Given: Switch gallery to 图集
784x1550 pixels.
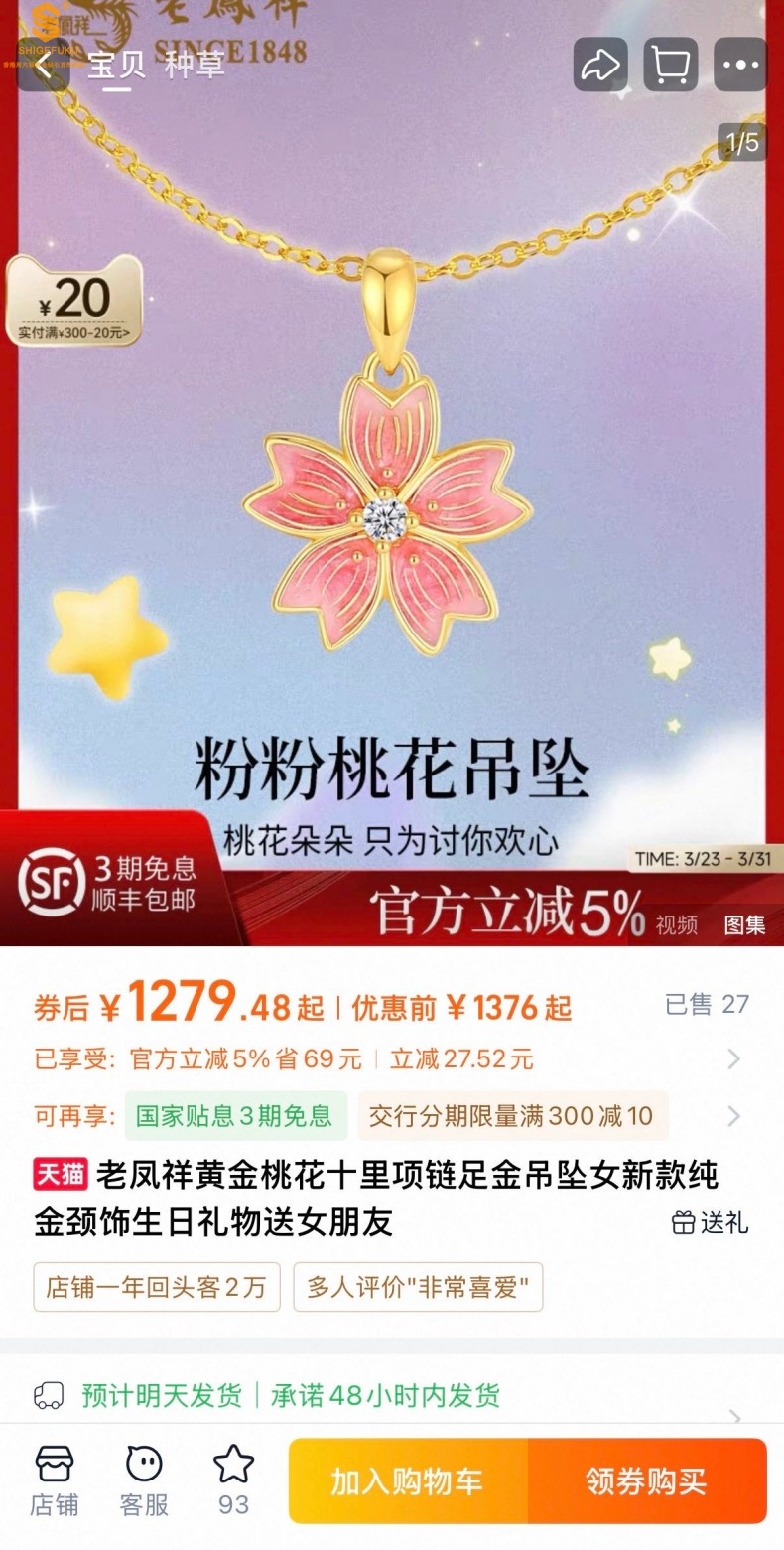Looking at the screenshot, I should [x=744, y=925].
